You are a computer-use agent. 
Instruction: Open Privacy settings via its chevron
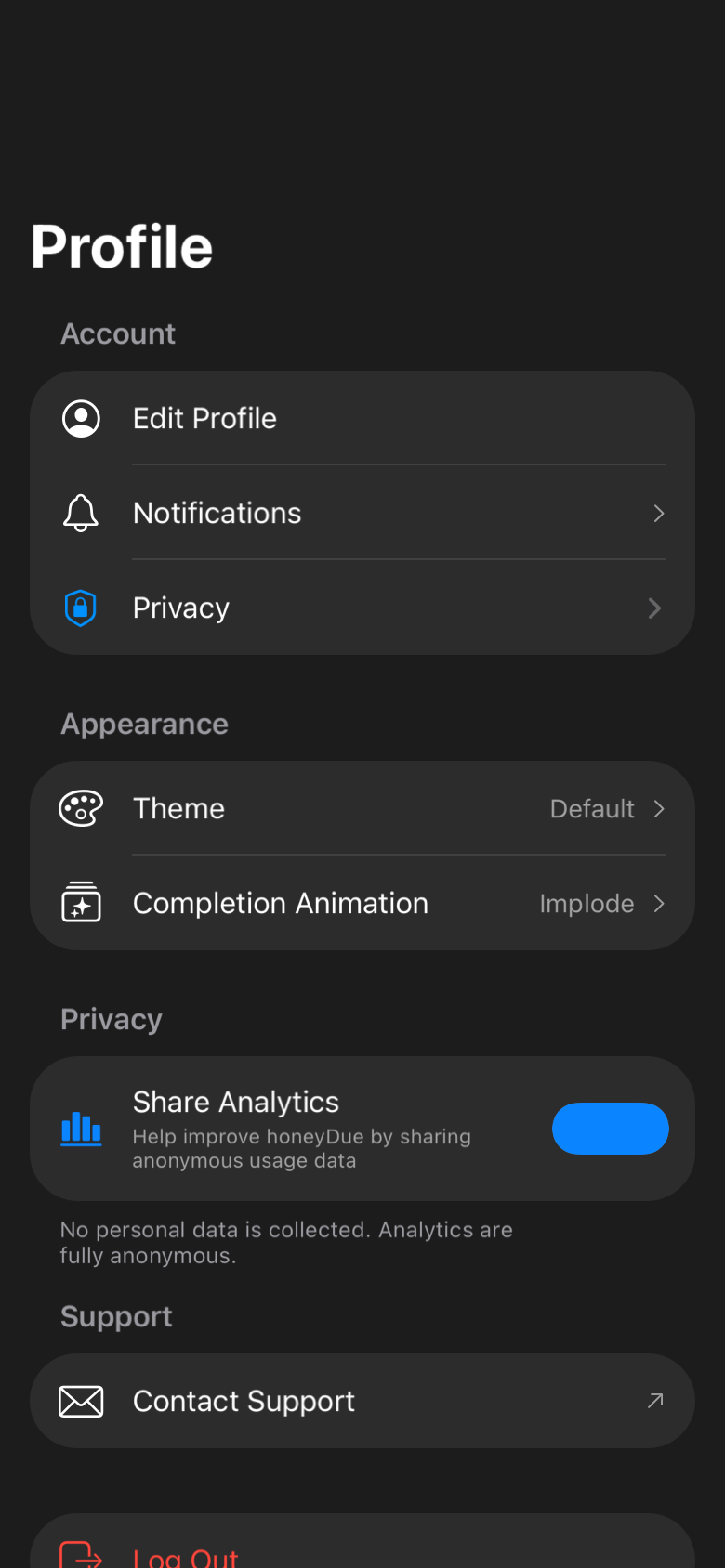654,608
